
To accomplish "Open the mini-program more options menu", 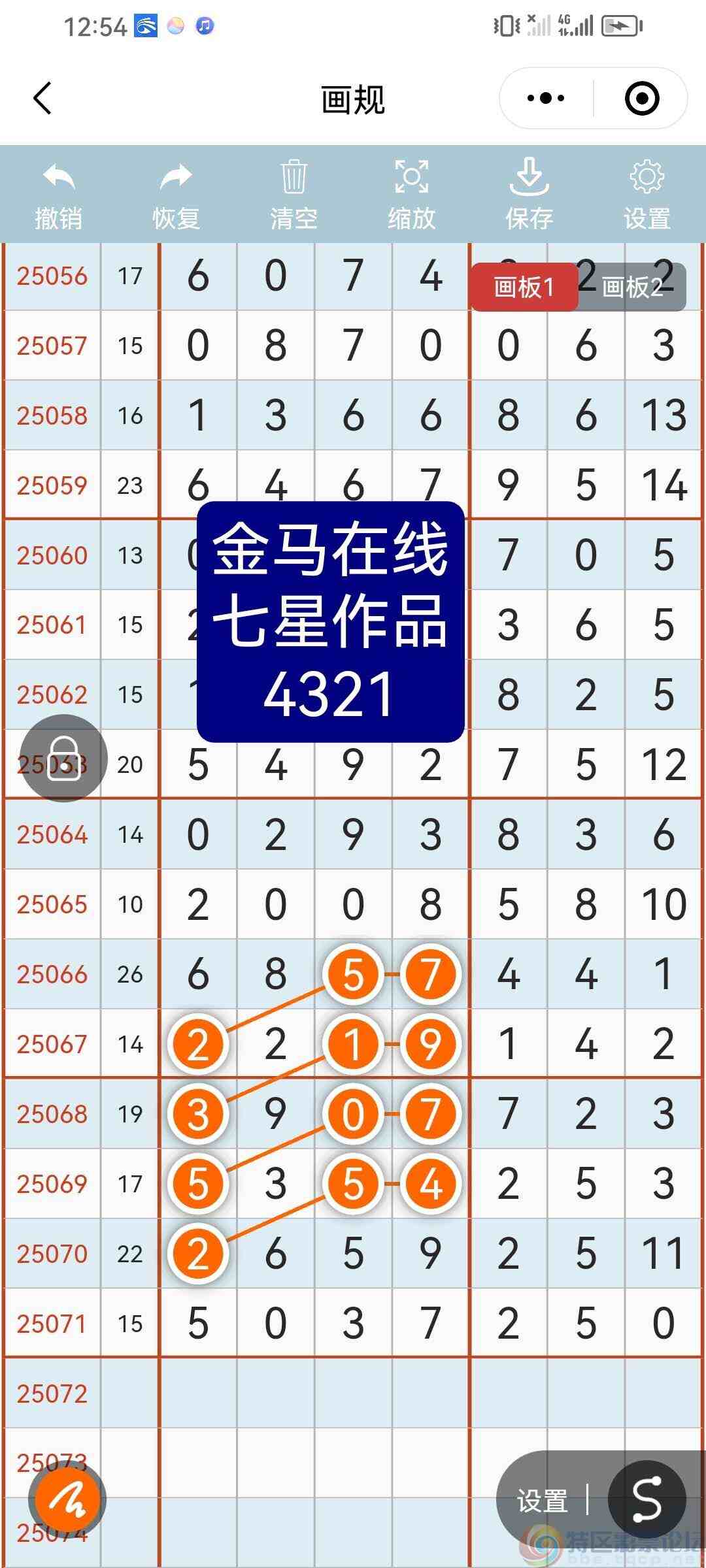I will (546, 97).
